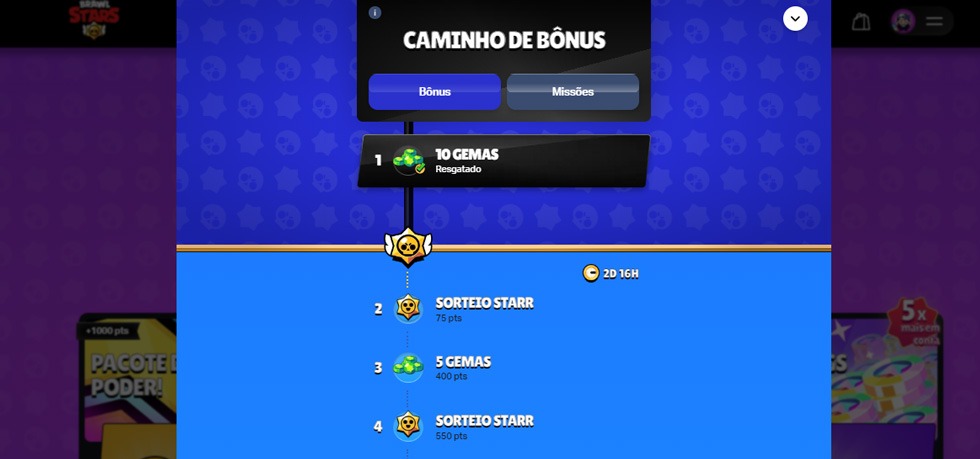Open the shopping bag icon
The image size is (980, 459).
pyautogui.click(x=861, y=21)
